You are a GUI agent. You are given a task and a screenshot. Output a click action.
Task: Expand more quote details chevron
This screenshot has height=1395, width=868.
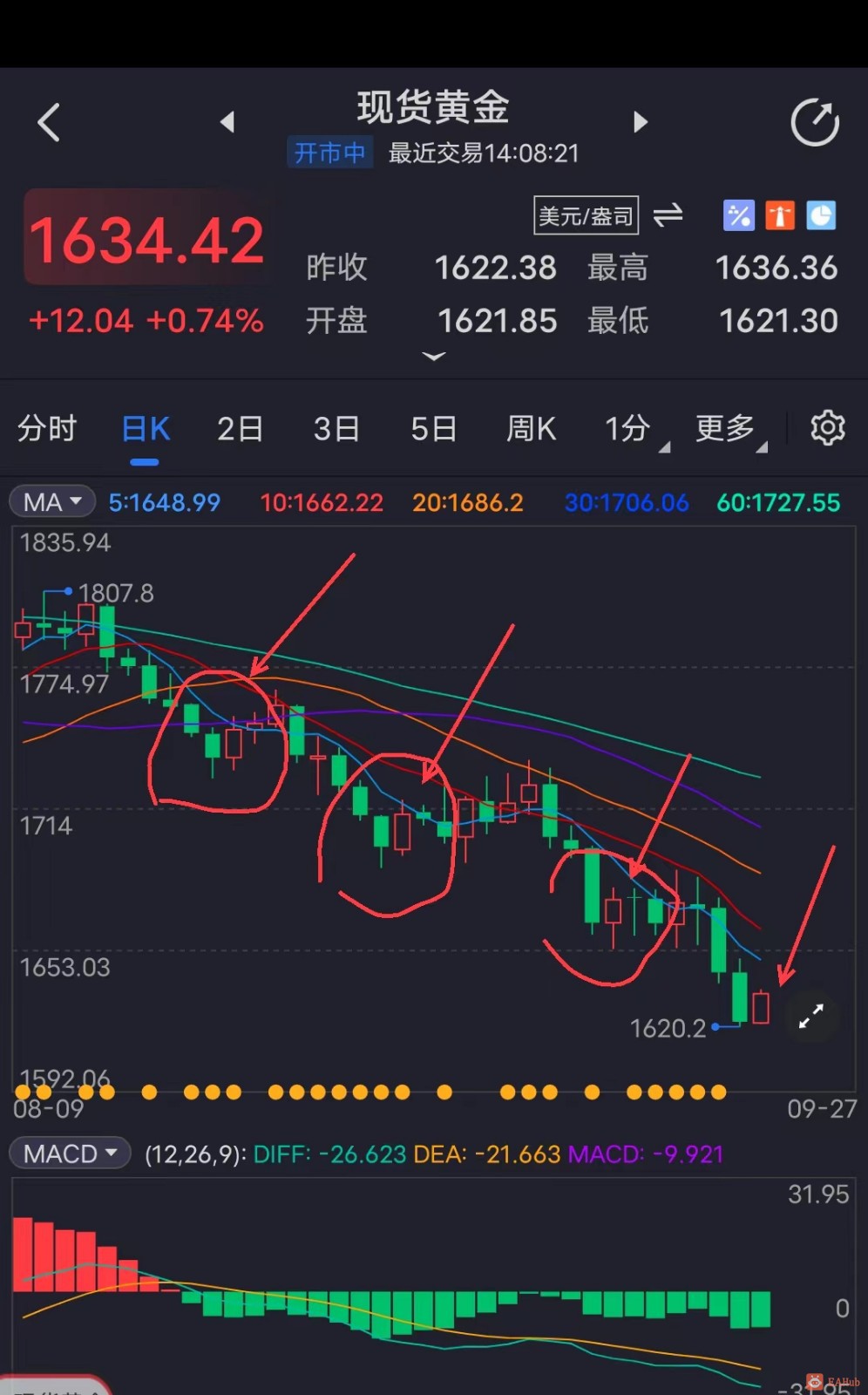pos(433,356)
